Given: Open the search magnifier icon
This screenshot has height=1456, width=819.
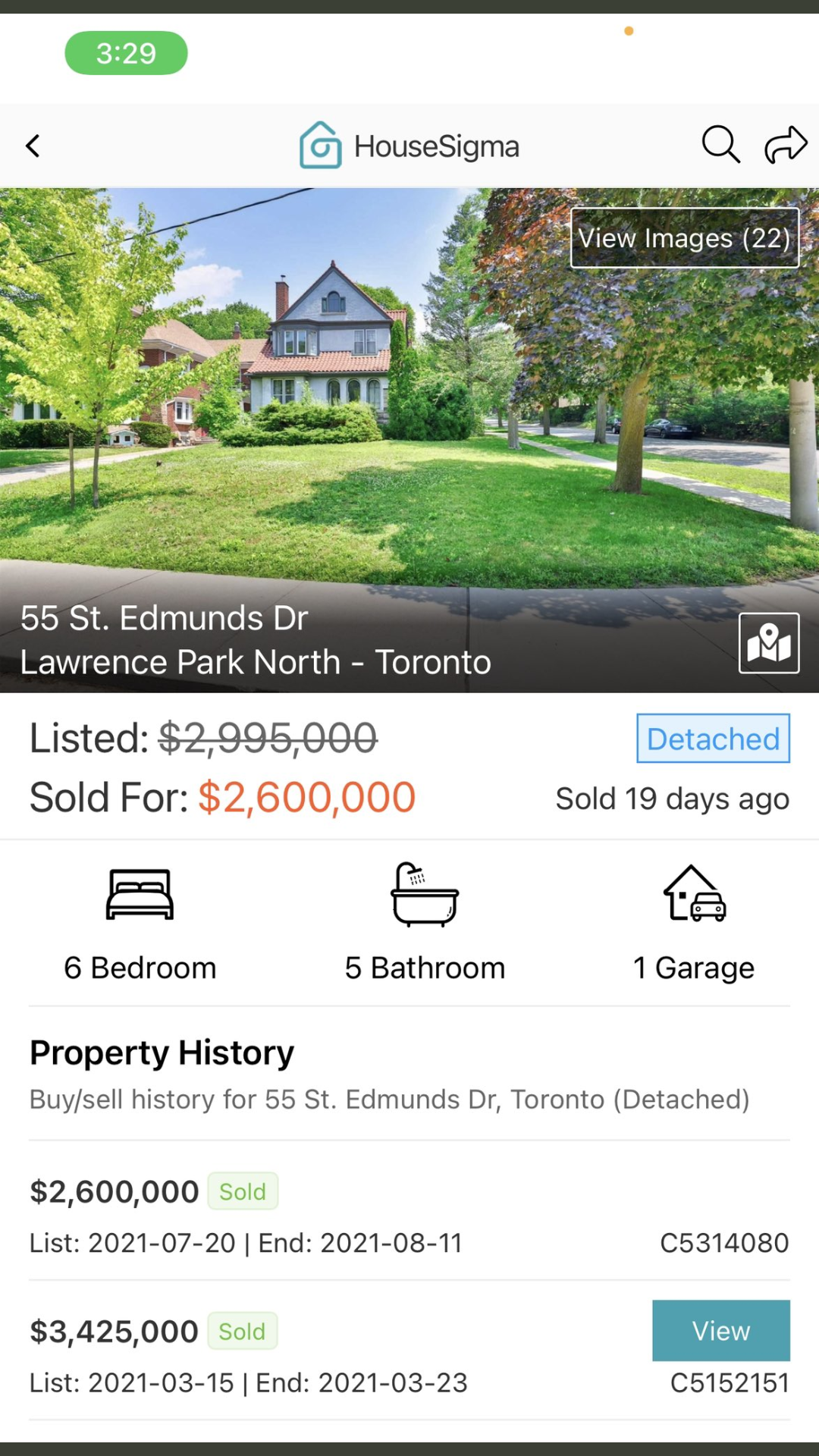Looking at the screenshot, I should (x=720, y=144).
